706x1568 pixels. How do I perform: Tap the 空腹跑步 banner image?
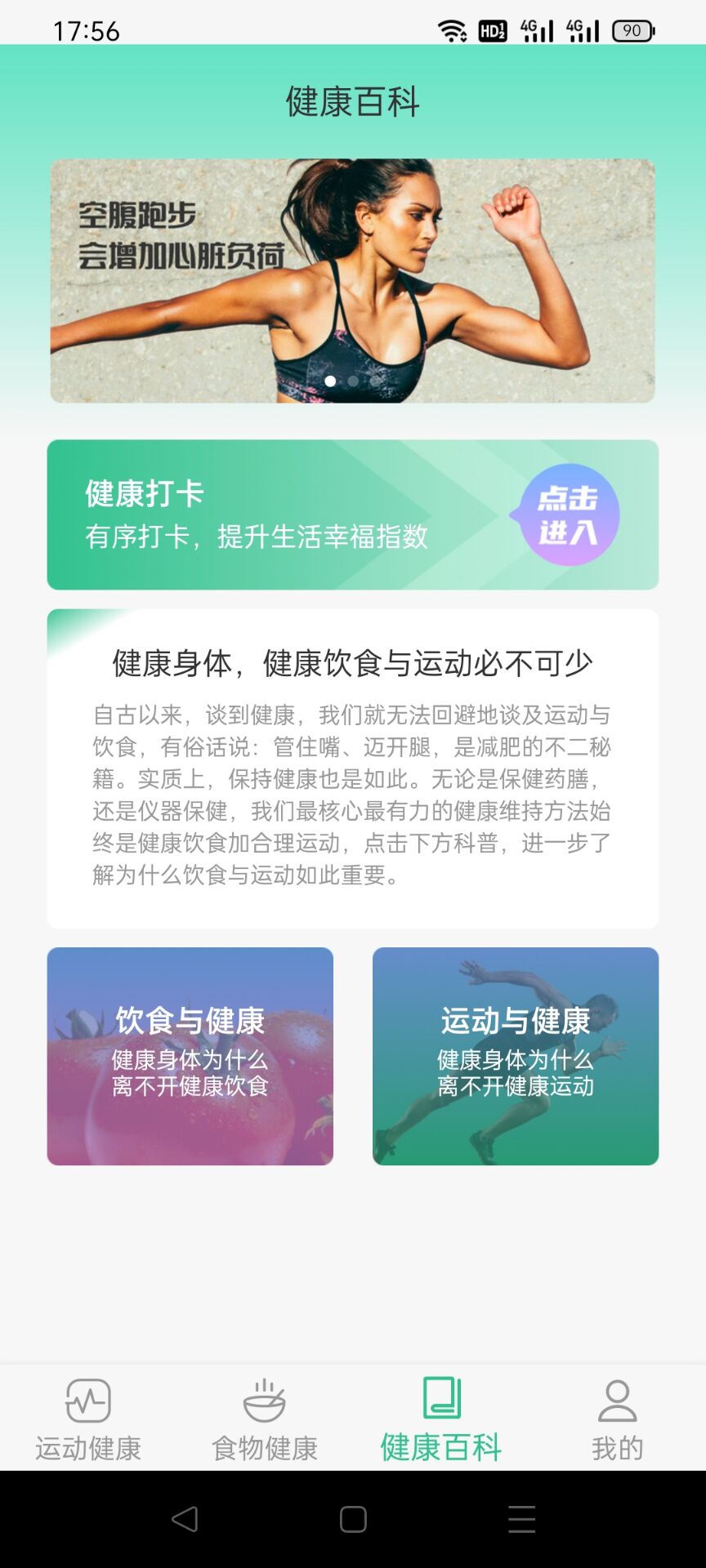[x=353, y=279]
